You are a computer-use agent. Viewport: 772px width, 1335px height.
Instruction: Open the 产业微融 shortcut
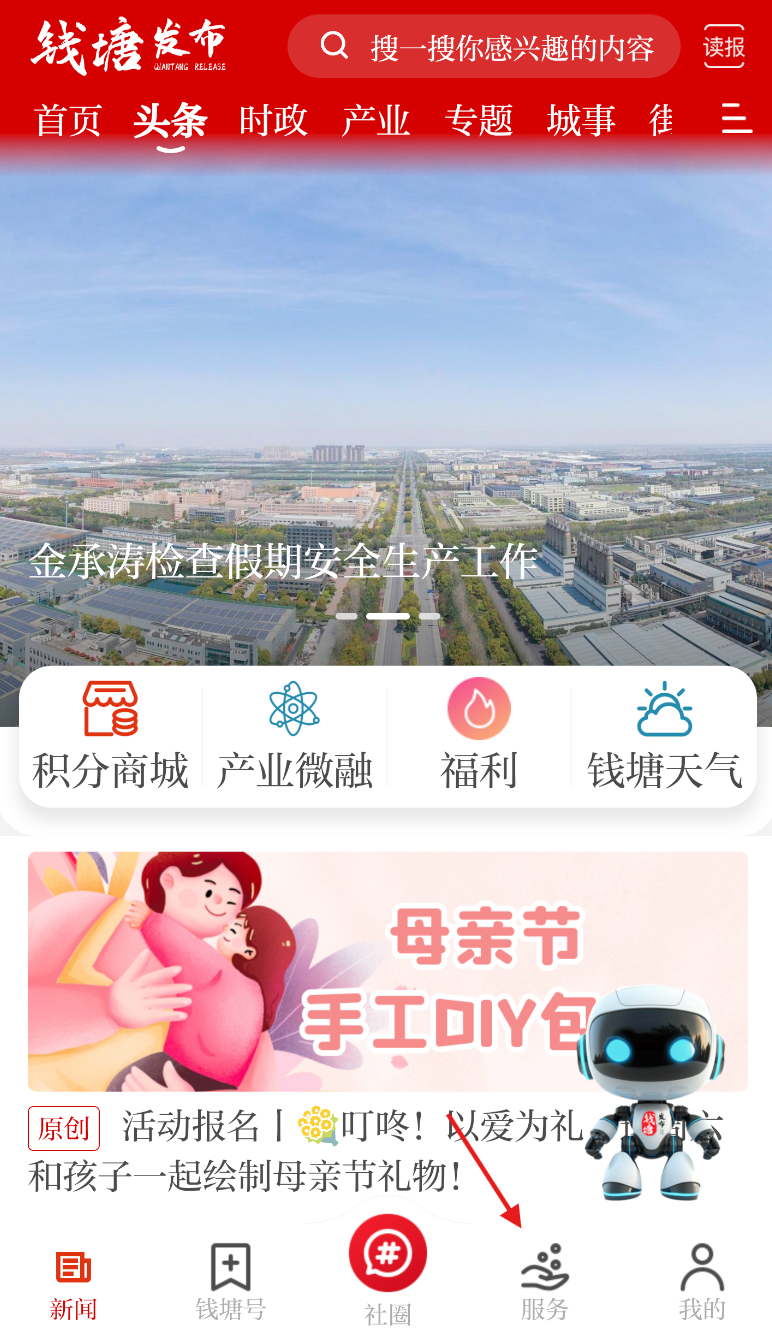(x=295, y=737)
